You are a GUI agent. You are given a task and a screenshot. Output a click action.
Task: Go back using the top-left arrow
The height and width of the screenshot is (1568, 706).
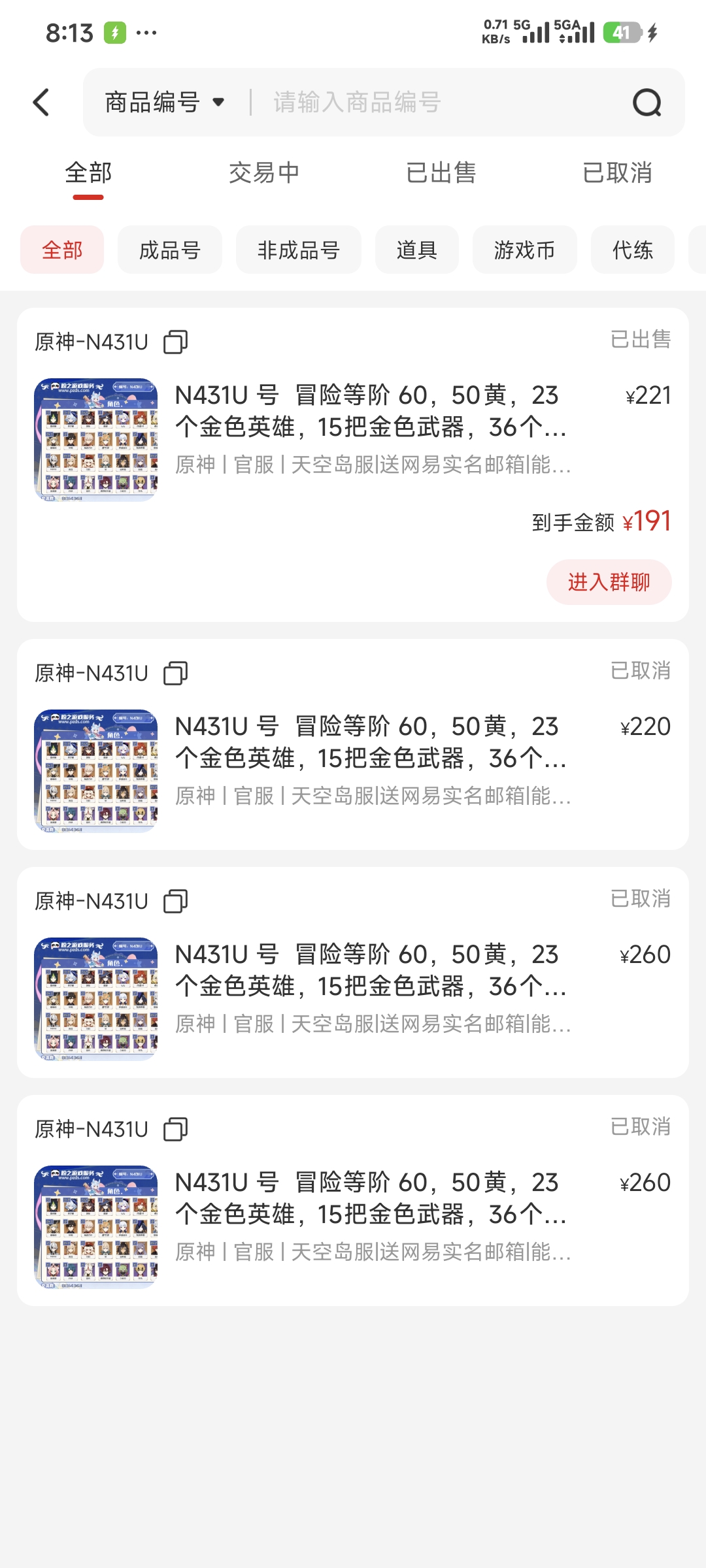tap(41, 103)
